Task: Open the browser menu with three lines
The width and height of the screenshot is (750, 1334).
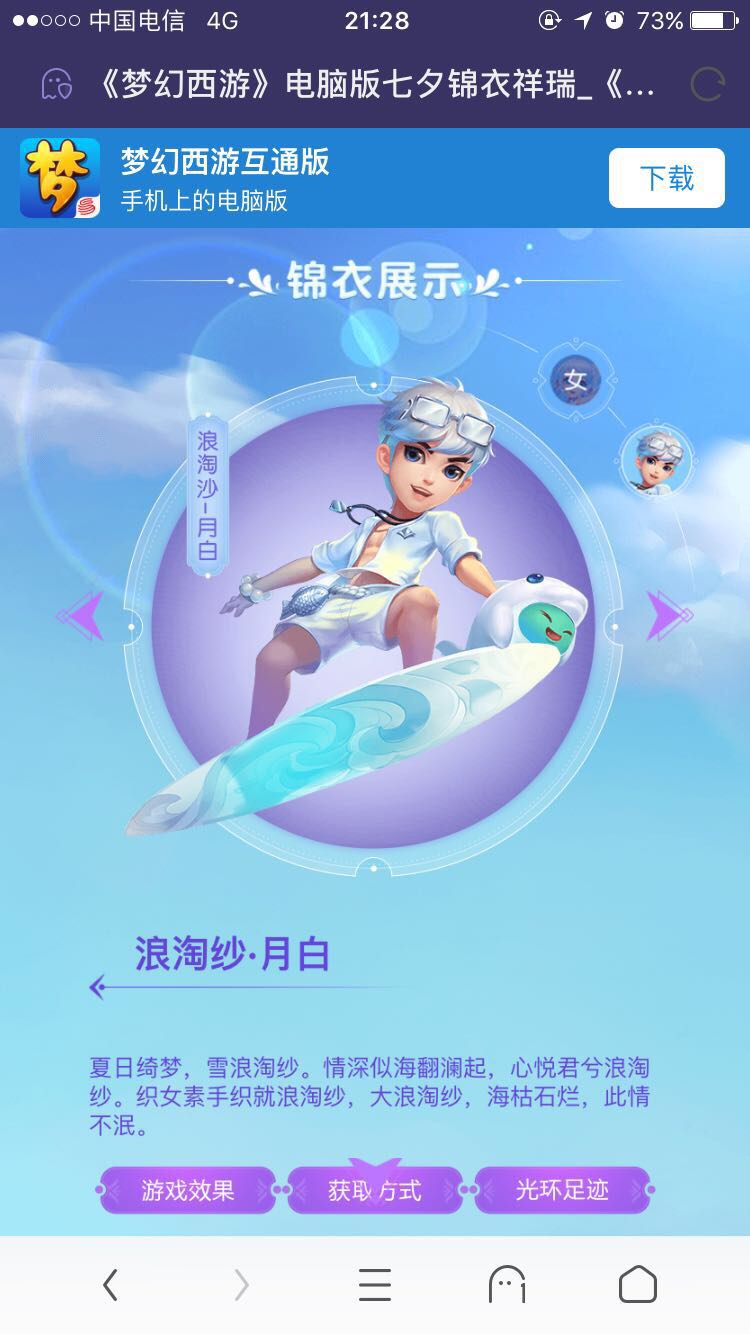Action: (x=374, y=1285)
